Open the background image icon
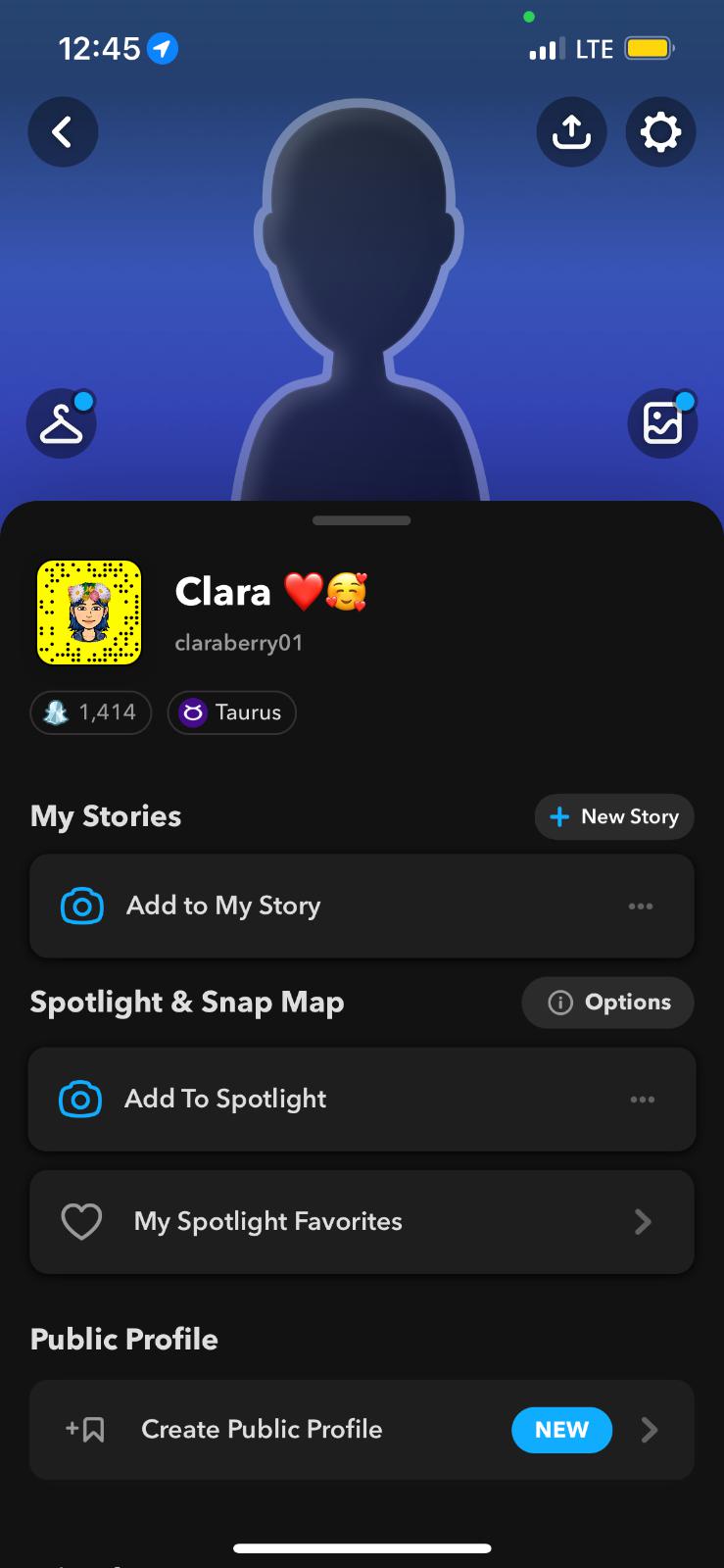Screen dimensions: 724x1568 tap(662, 423)
